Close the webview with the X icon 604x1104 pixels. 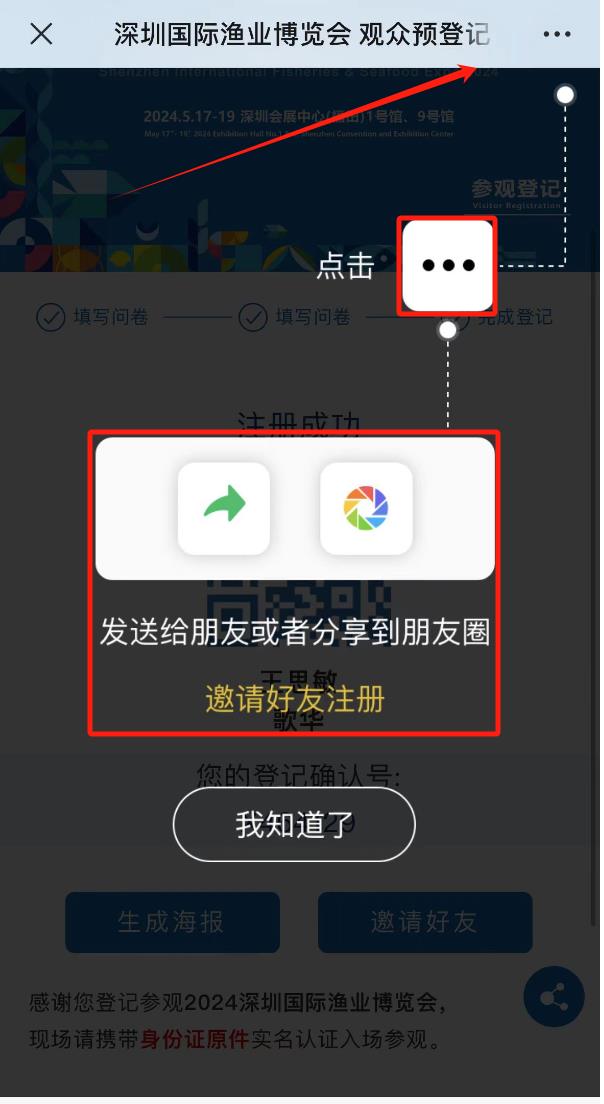(x=41, y=34)
